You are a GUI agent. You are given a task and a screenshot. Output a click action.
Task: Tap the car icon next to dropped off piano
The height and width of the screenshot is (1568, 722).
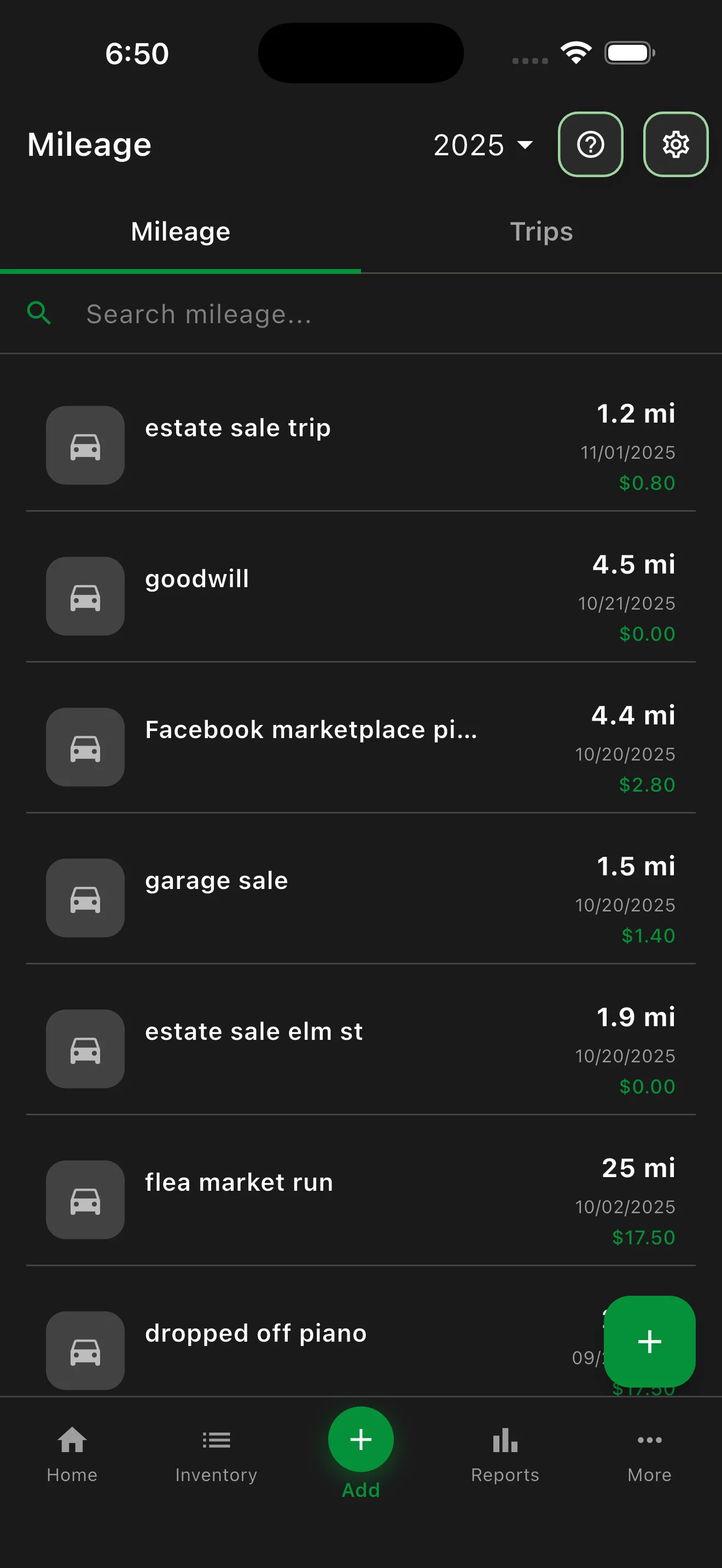point(85,1350)
